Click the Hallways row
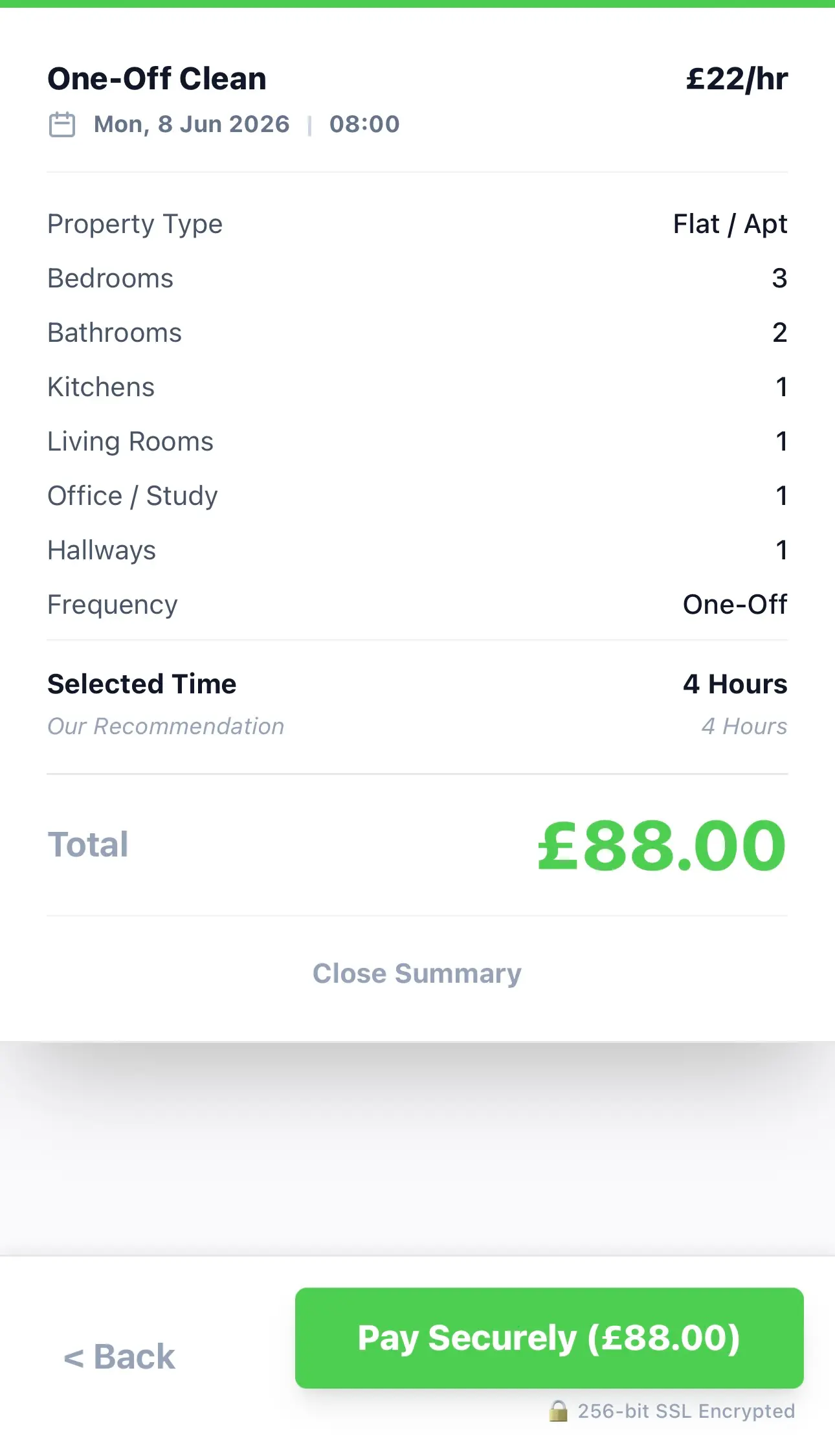The height and width of the screenshot is (1456, 835). 417,550
